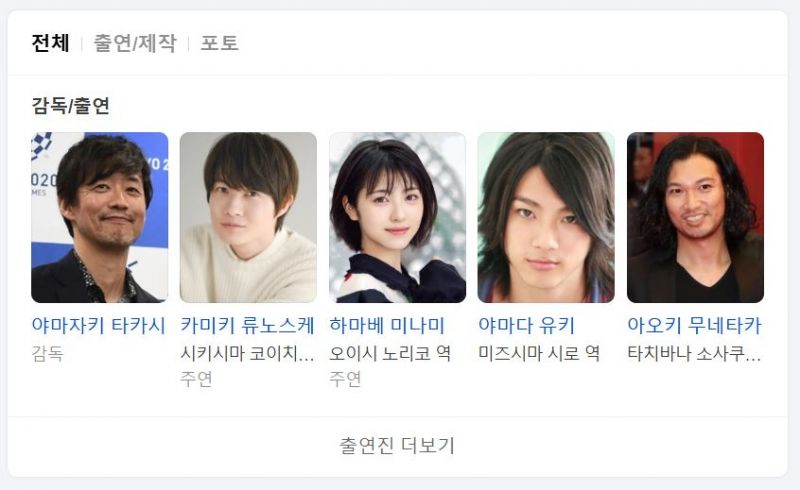Tap 출연진 더보기 to see more cast

click(397, 446)
